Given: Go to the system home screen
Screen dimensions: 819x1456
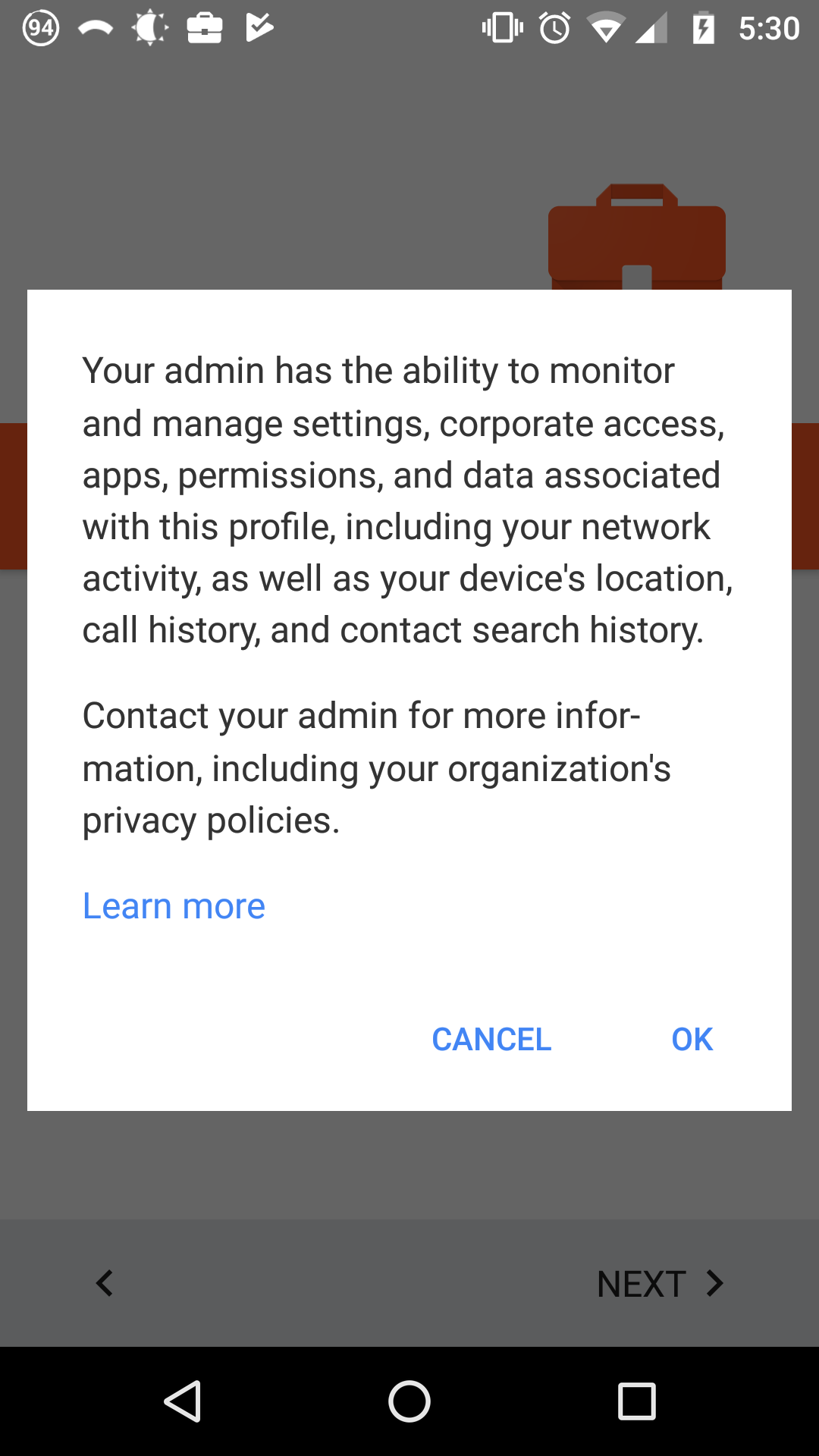Looking at the screenshot, I should pyautogui.click(x=409, y=1401).
